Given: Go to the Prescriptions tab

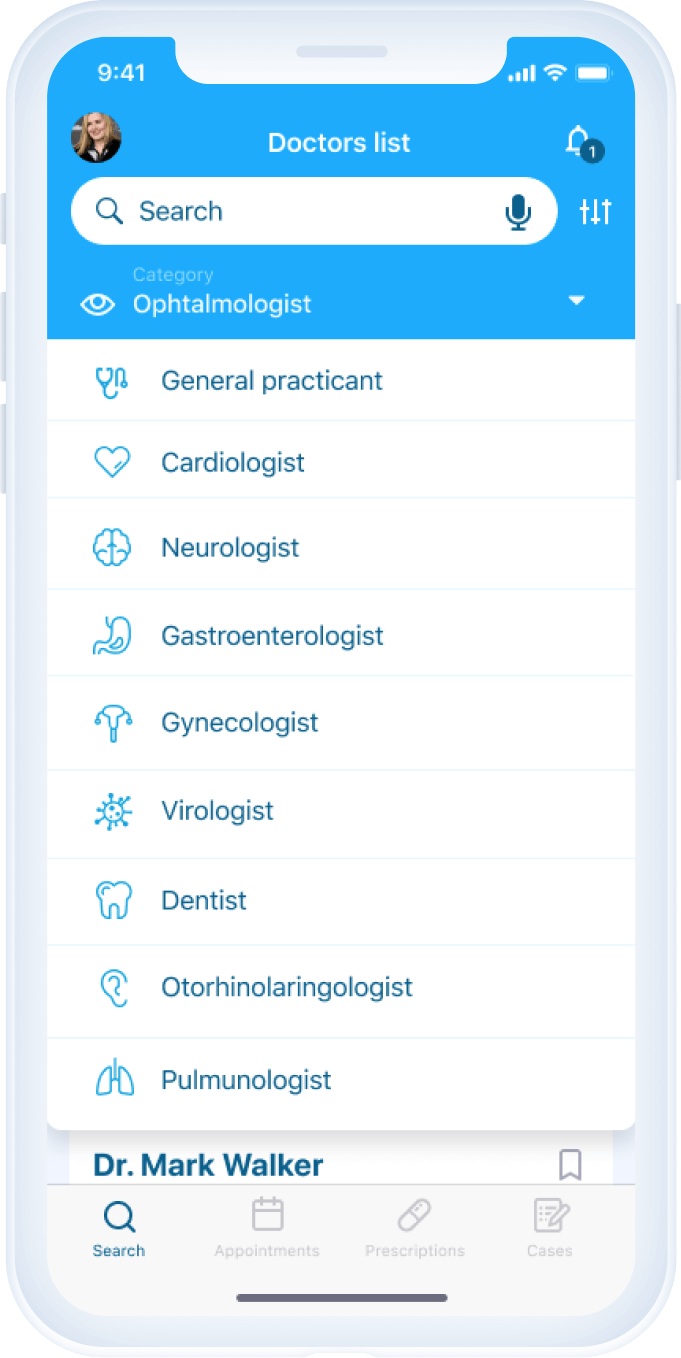Looking at the screenshot, I should 415,1228.
